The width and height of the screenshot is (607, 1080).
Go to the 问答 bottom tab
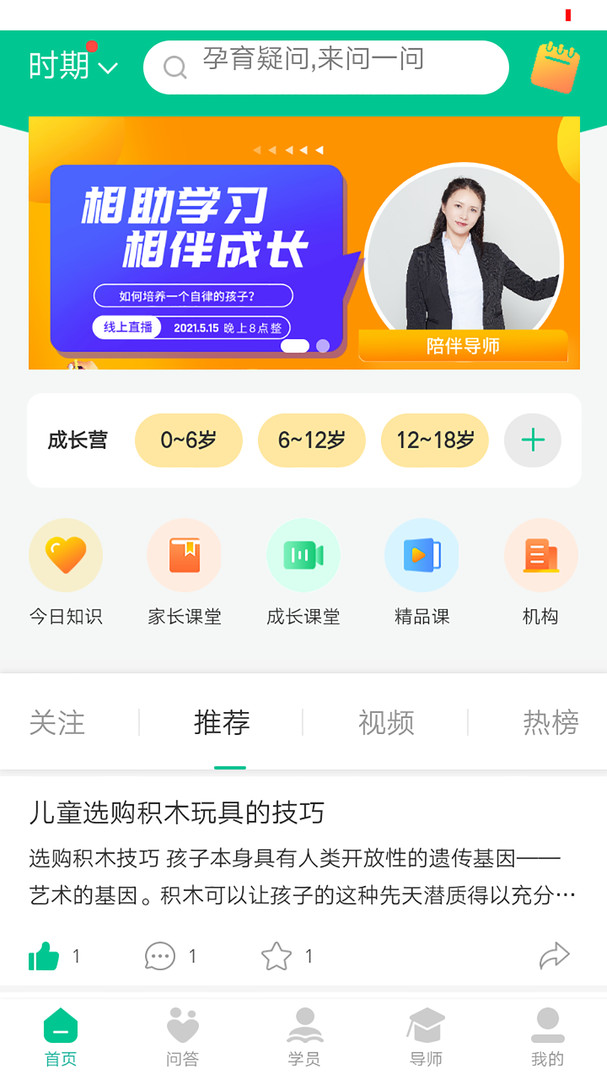coord(182,1037)
